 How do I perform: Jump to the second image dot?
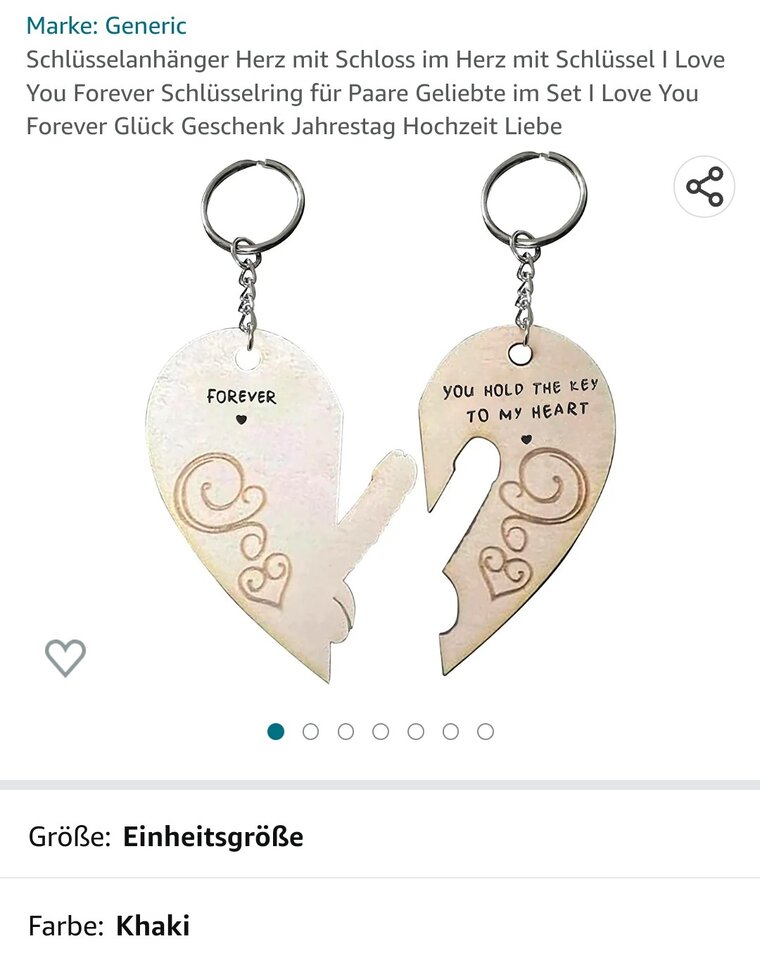pyautogui.click(x=311, y=731)
